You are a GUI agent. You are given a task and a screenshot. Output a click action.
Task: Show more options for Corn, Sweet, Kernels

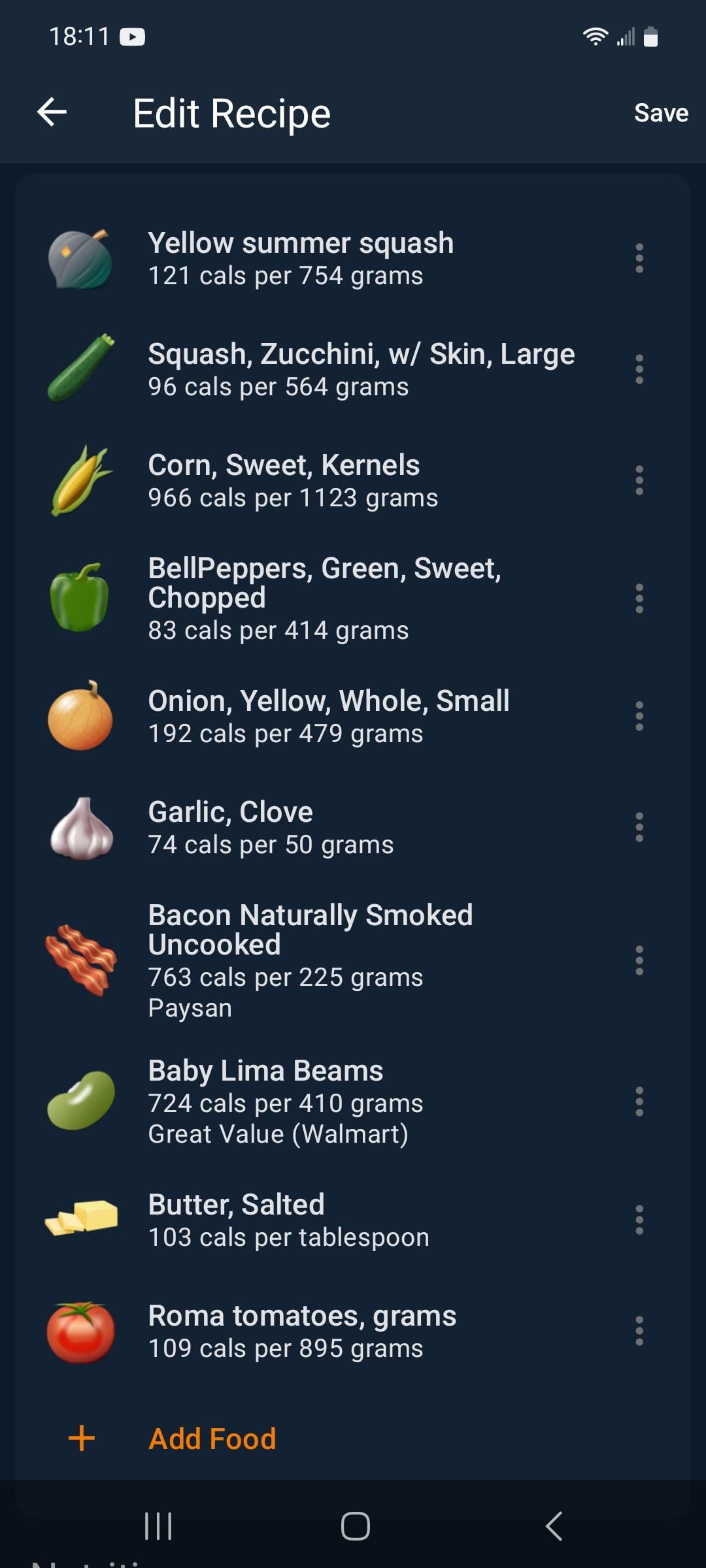coord(639,480)
